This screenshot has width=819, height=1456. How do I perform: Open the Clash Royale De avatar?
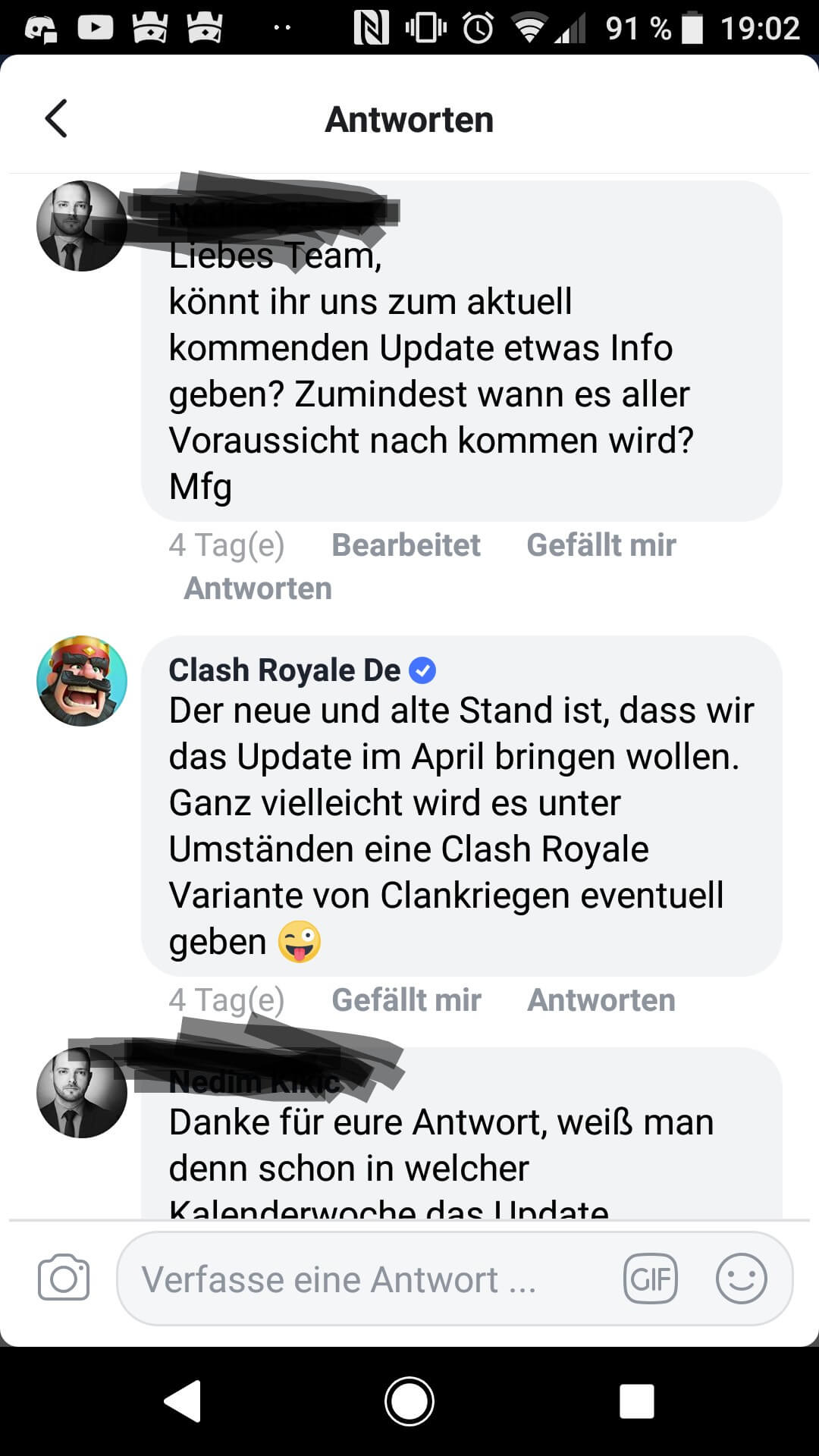click(x=82, y=680)
